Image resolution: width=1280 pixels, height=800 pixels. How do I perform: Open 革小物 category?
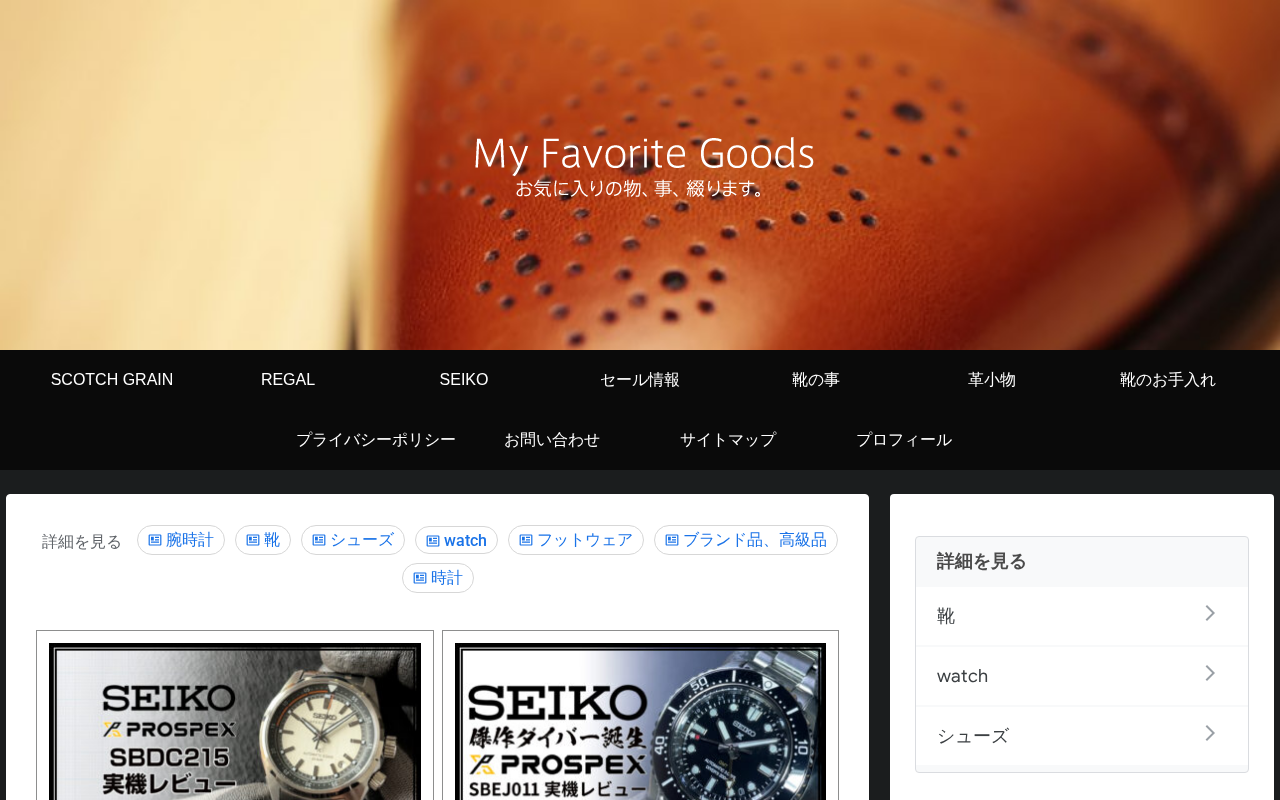click(992, 380)
